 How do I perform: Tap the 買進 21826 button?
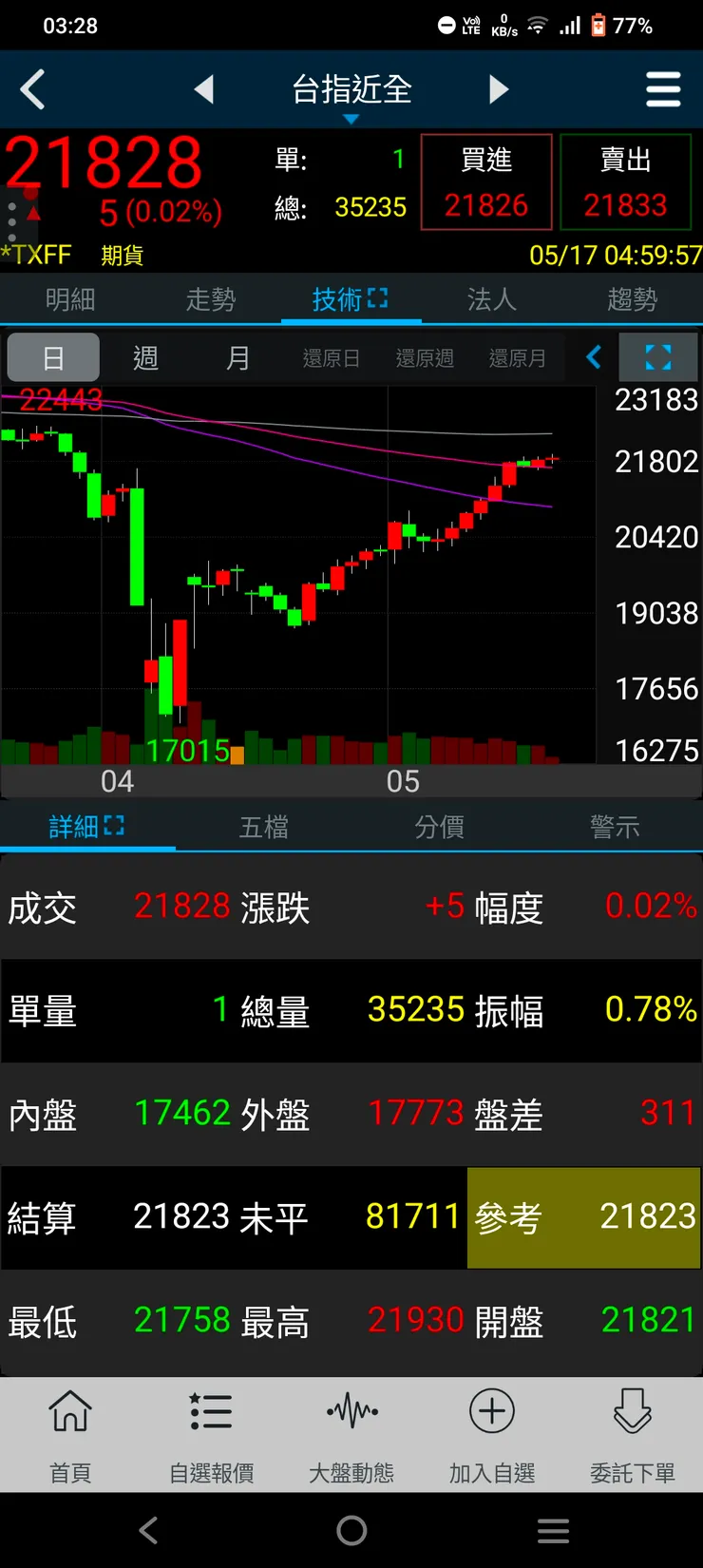(485, 182)
